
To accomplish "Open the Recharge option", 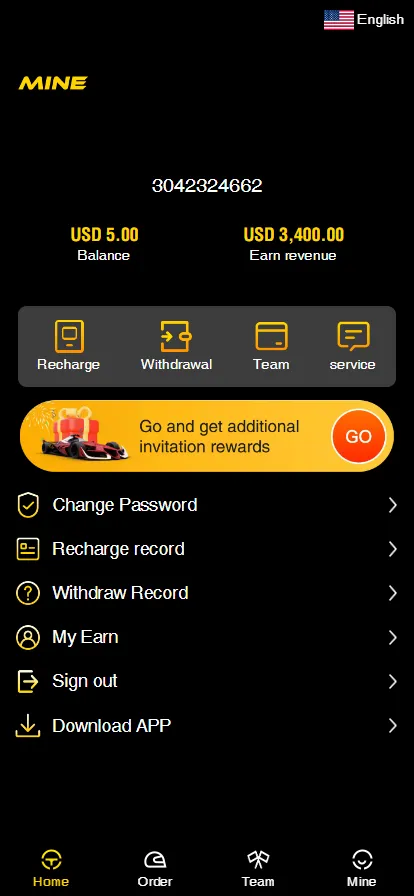I will pos(69,346).
